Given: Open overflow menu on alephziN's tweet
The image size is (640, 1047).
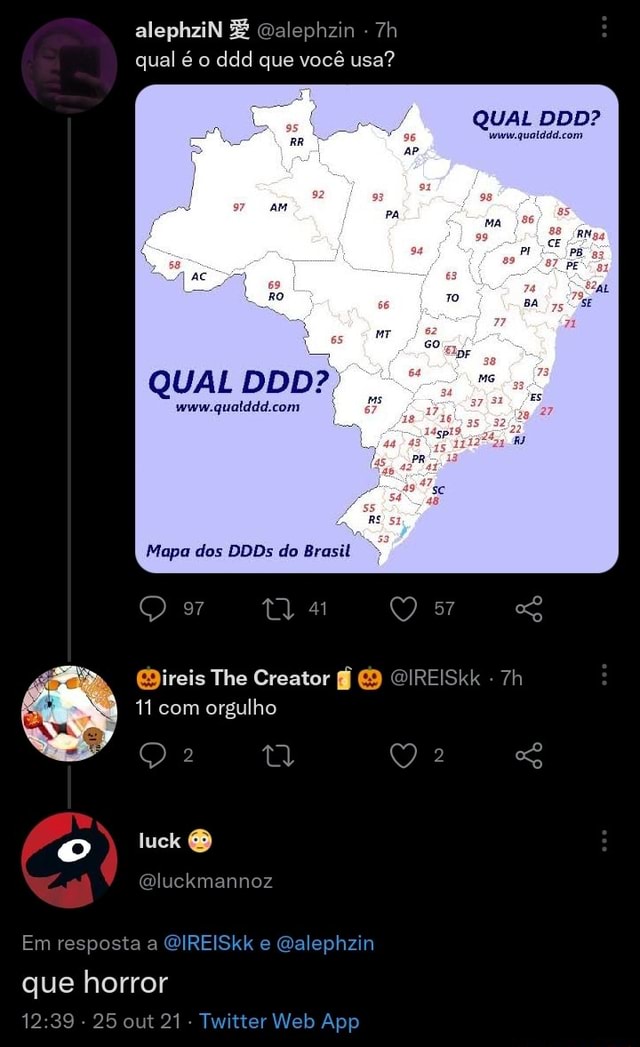Looking at the screenshot, I should [x=605, y=30].
